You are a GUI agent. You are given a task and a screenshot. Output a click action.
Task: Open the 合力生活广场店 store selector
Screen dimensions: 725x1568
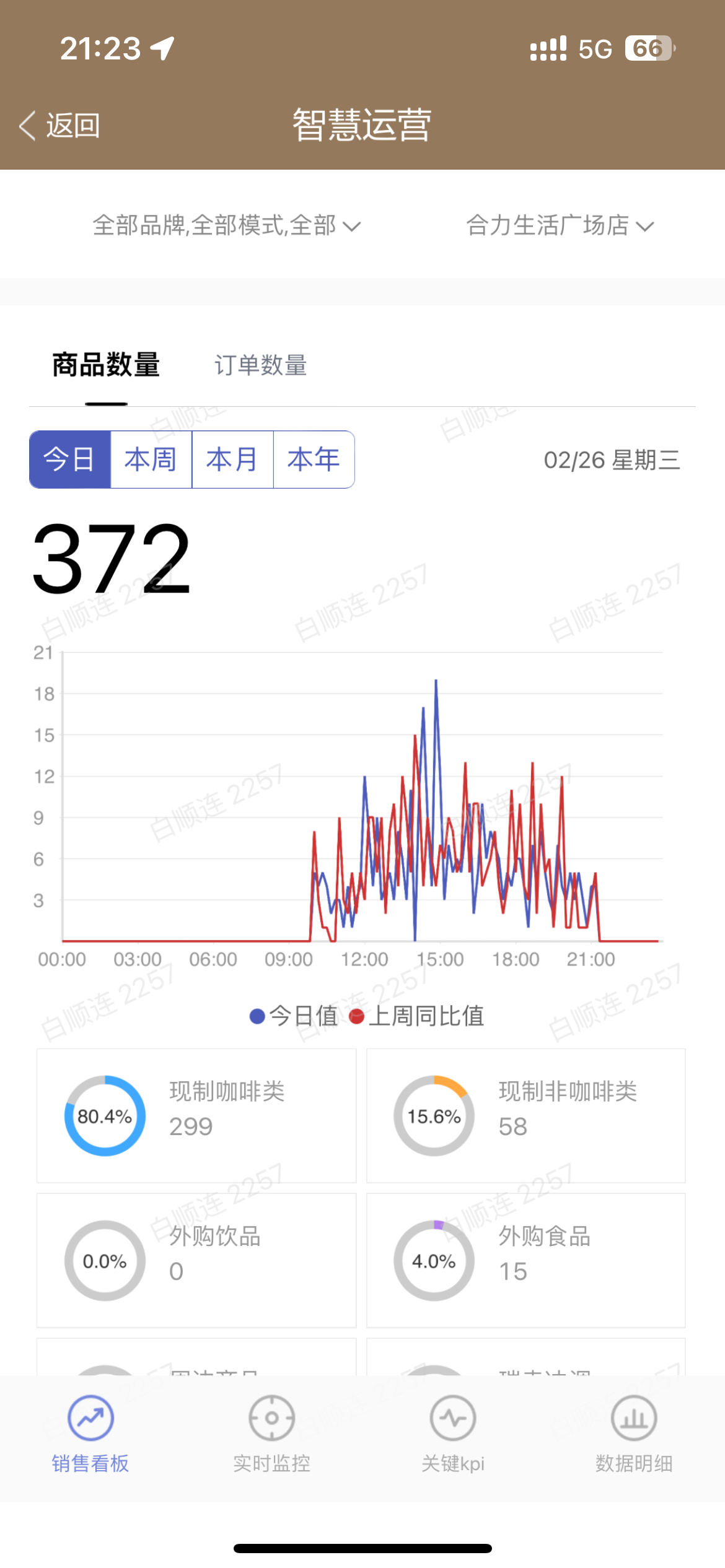click(560, 225)
